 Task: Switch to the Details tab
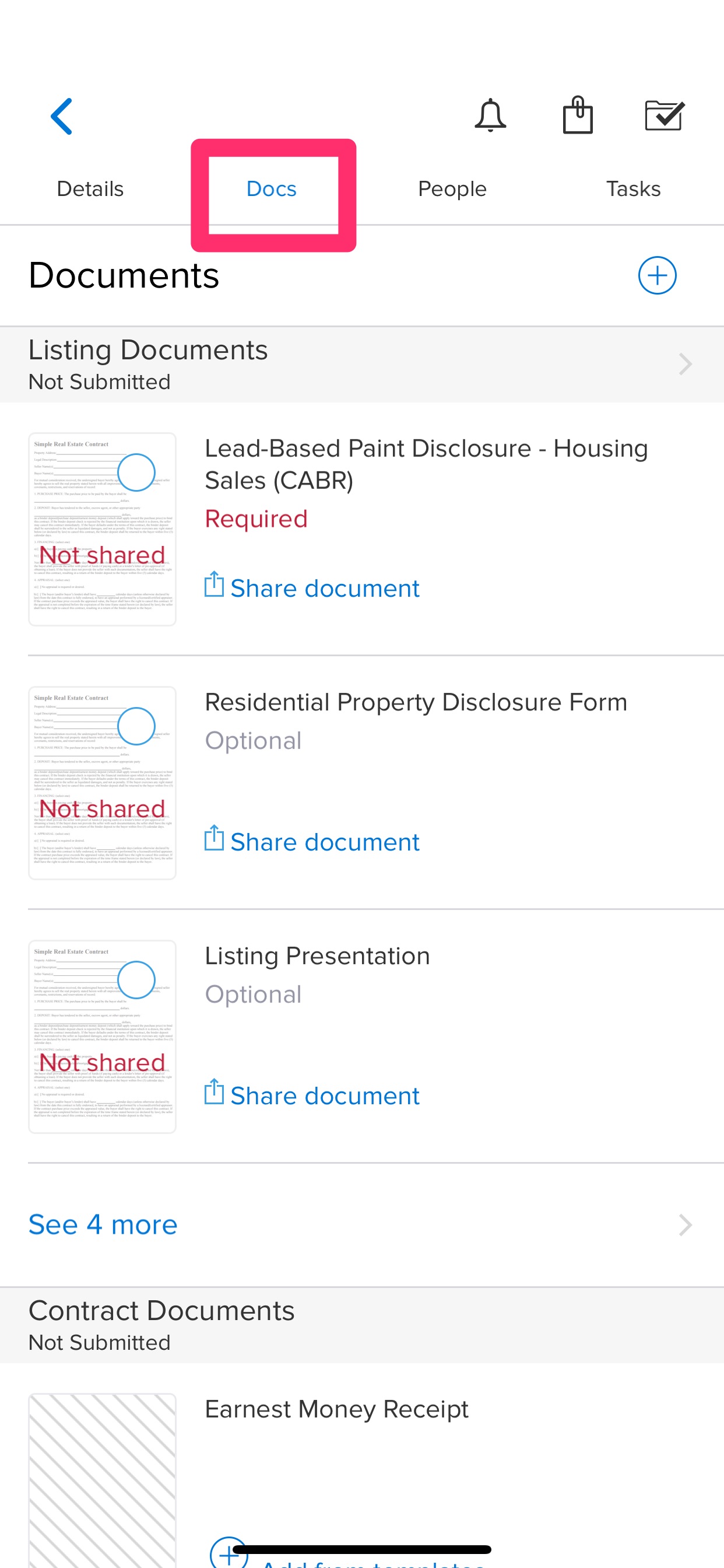90,188
